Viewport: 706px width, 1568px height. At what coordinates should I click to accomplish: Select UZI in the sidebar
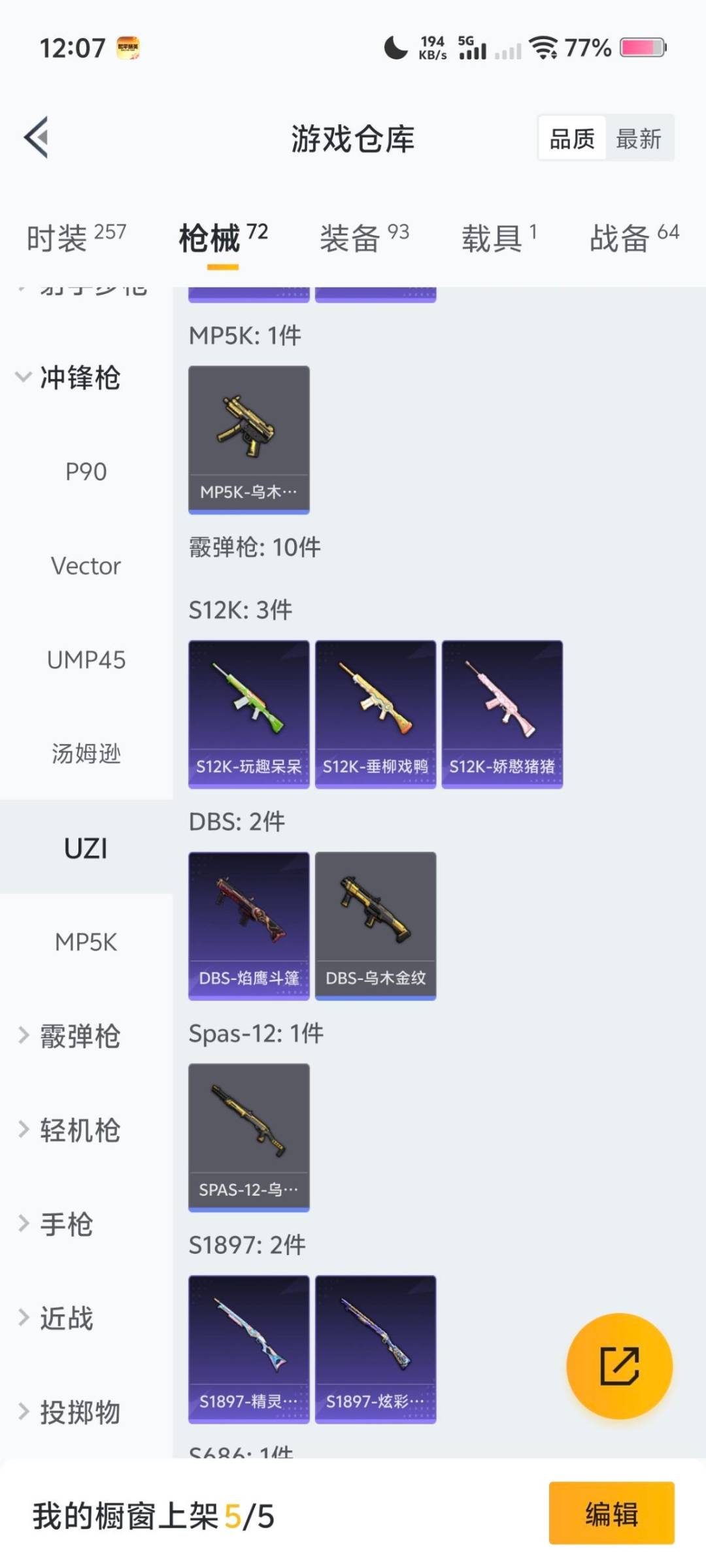(x=85, y=847)
